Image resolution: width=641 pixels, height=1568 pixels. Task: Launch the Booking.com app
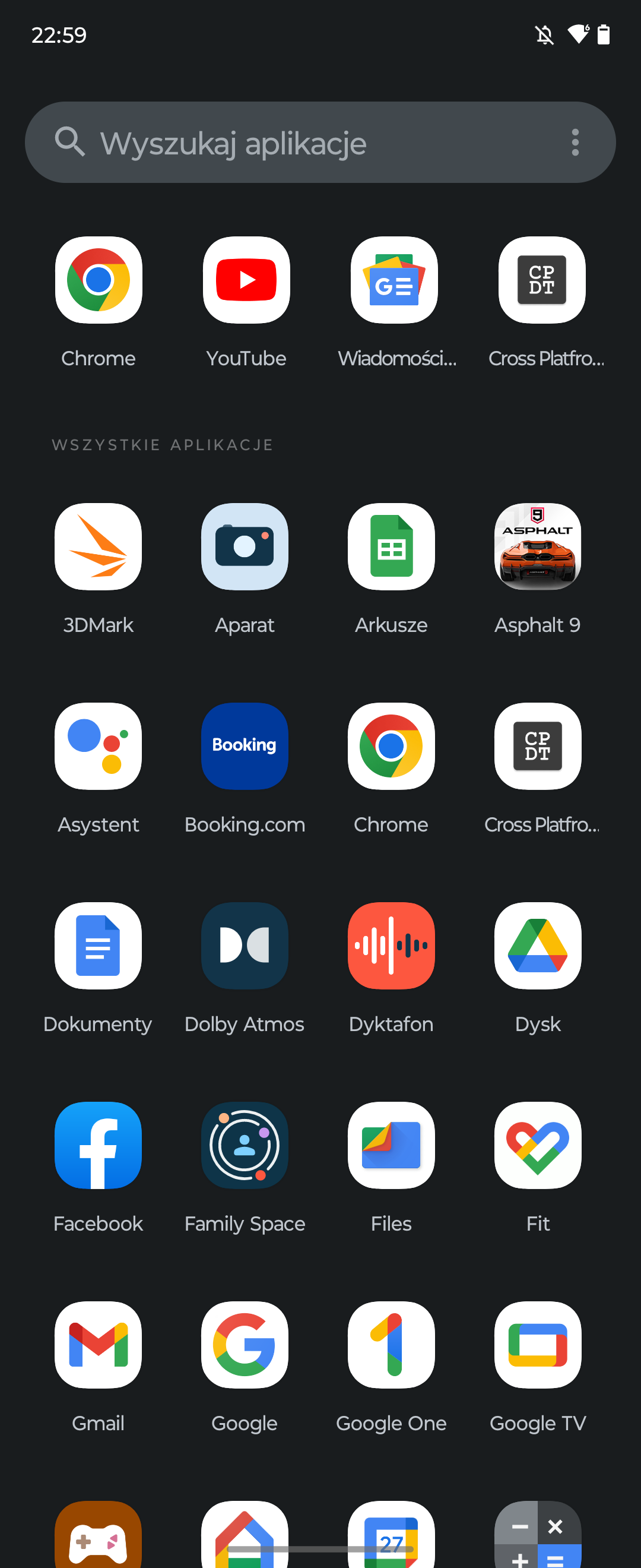click(245, 746)
